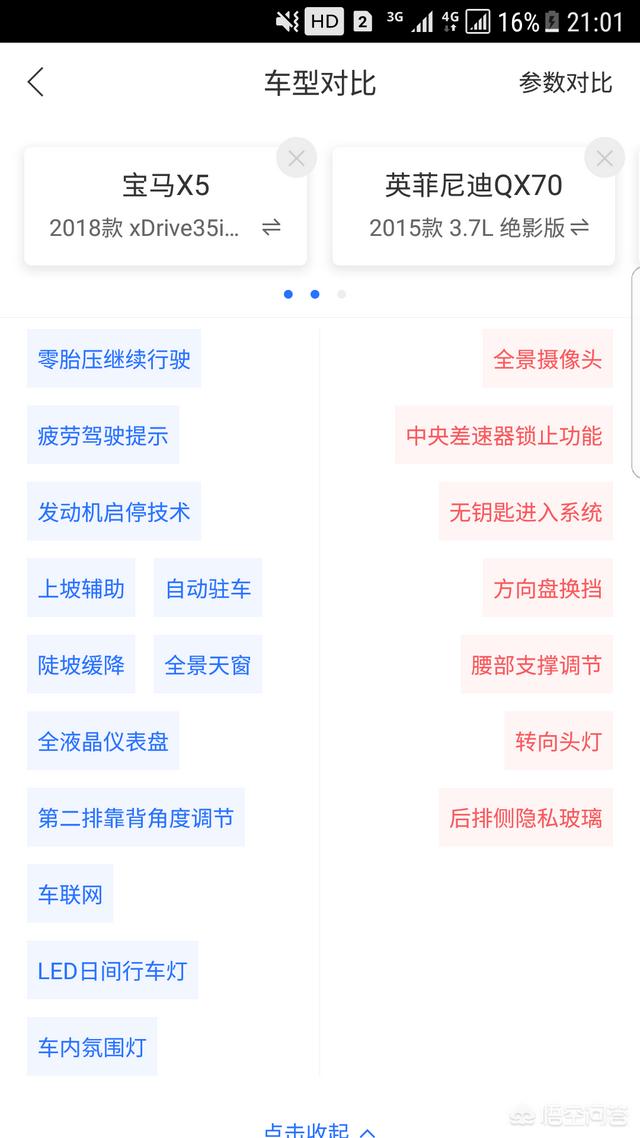Viewport: 640px width, 1138px height.
Task: Remove 英菲尼迪QX70 from the comparison
Action: 604,158
